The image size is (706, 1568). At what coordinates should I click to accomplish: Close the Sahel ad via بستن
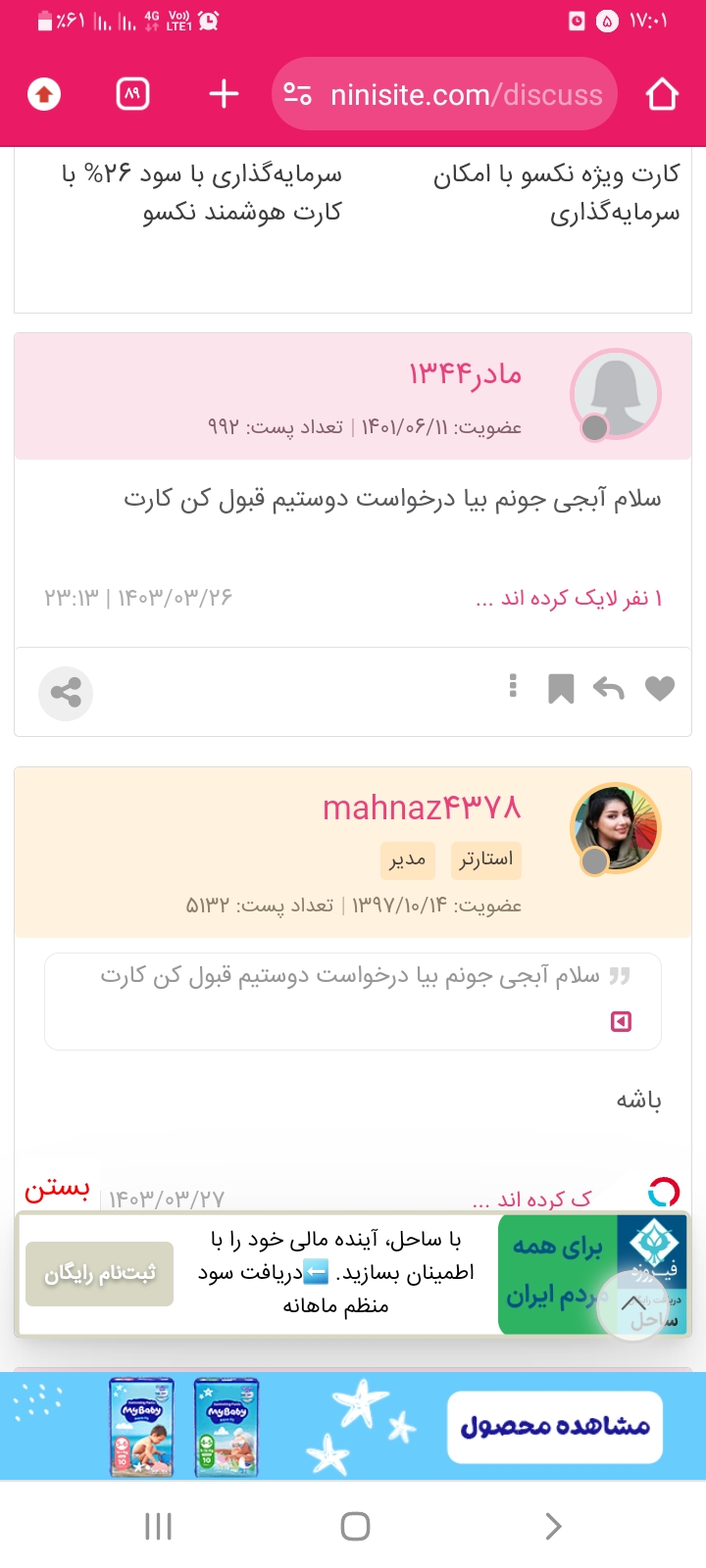(57, 1189)
